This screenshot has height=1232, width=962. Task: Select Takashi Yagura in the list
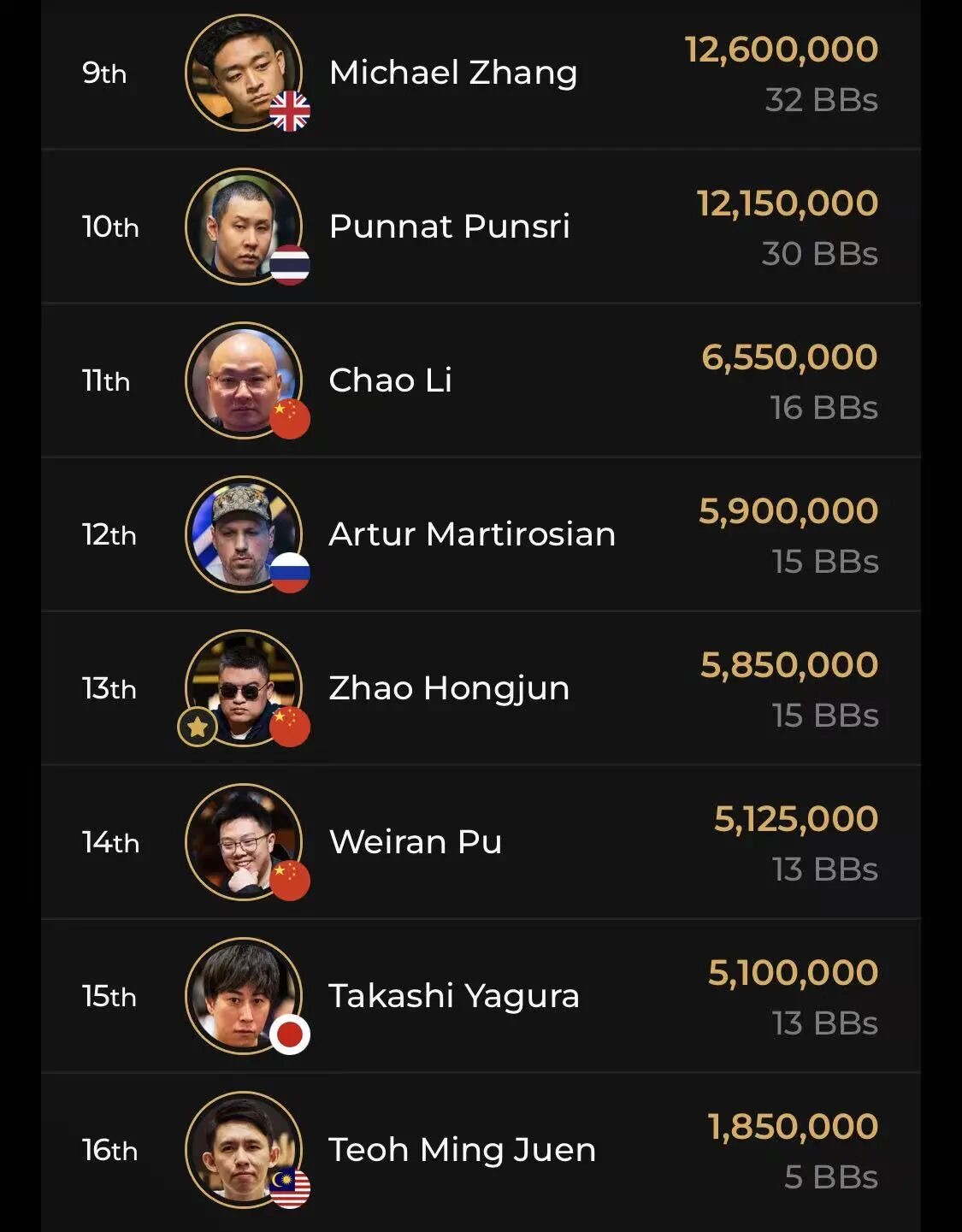point(454,997)
